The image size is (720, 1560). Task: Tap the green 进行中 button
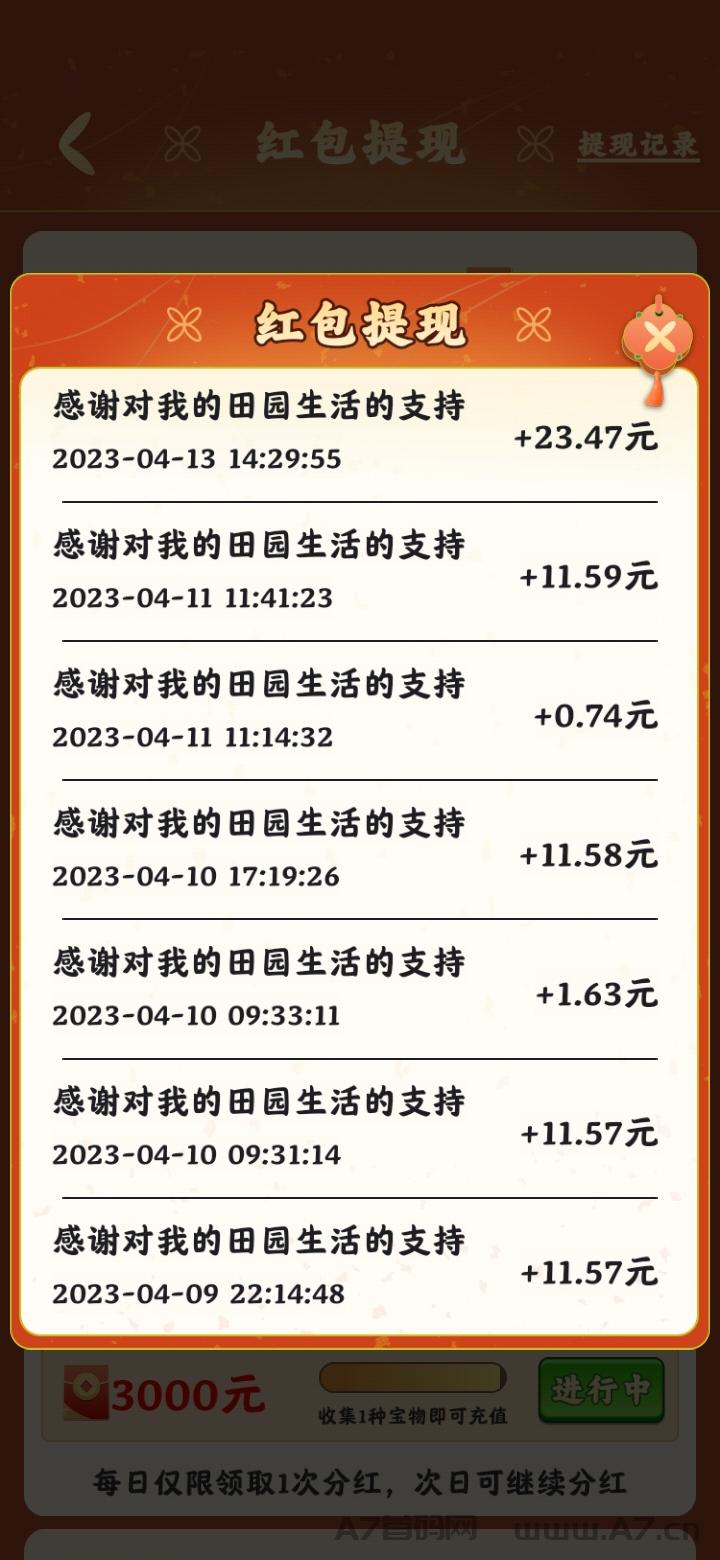coord(601,1390)
